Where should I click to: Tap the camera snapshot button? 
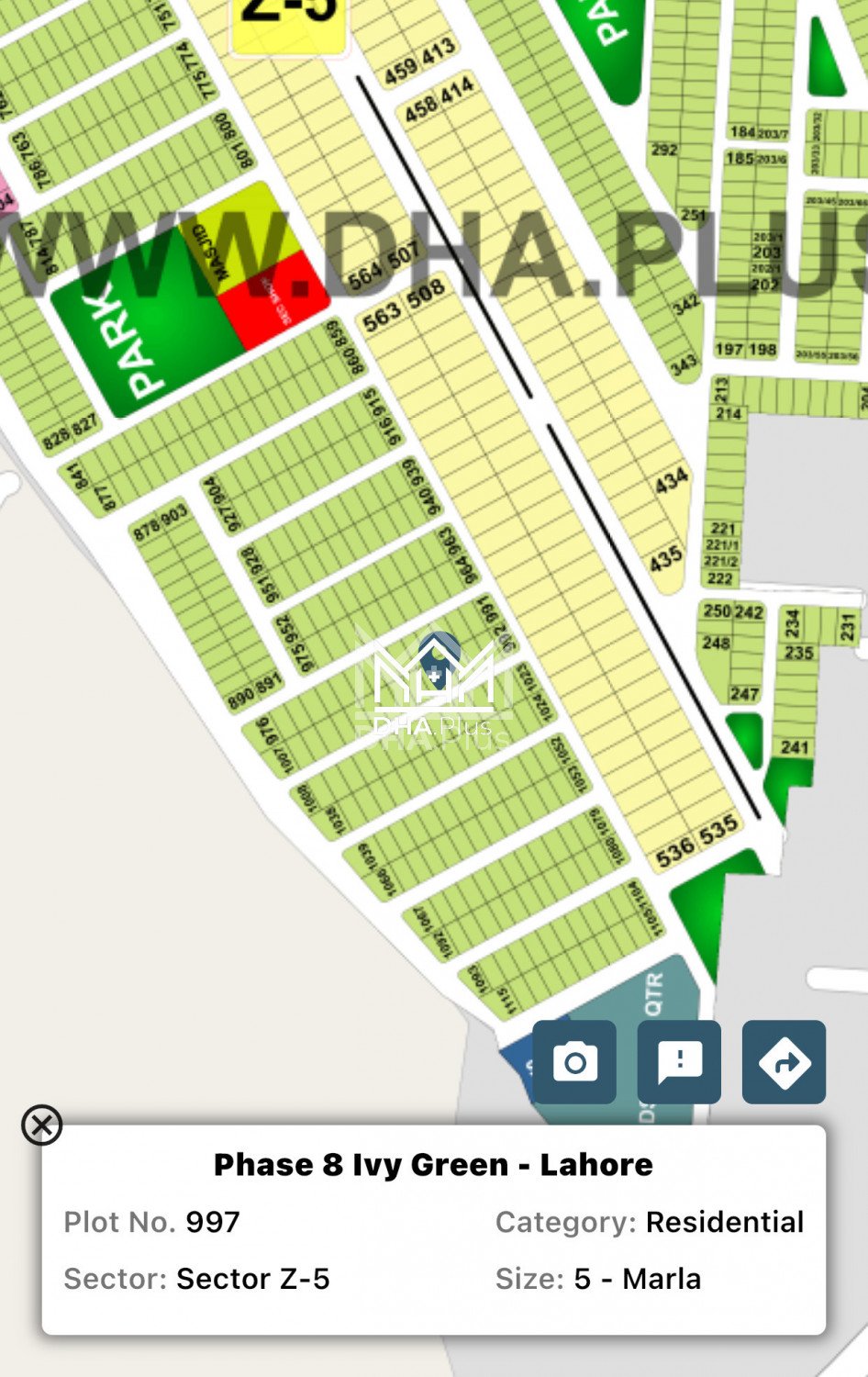(x=574, y=1062)
